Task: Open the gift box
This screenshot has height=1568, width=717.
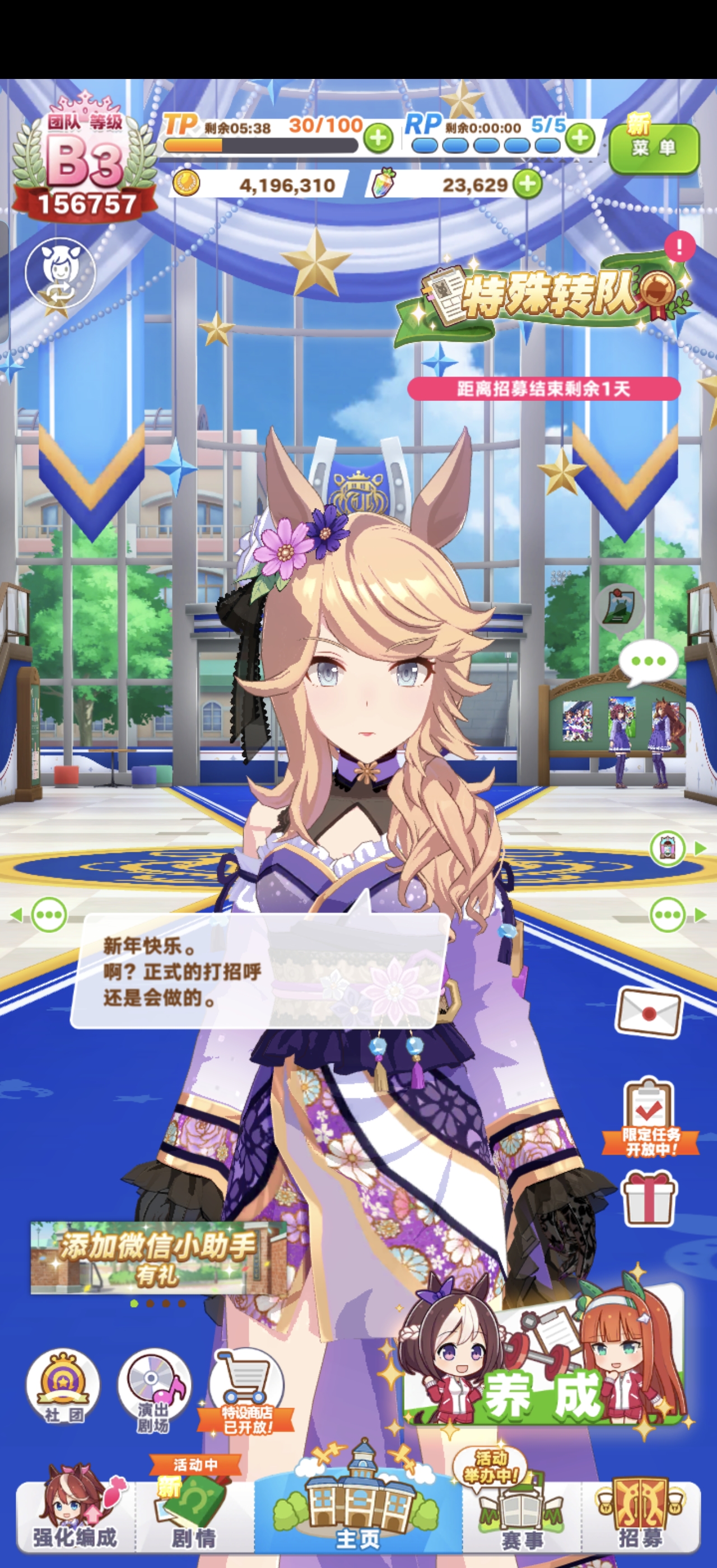Action: point(649,1198)
